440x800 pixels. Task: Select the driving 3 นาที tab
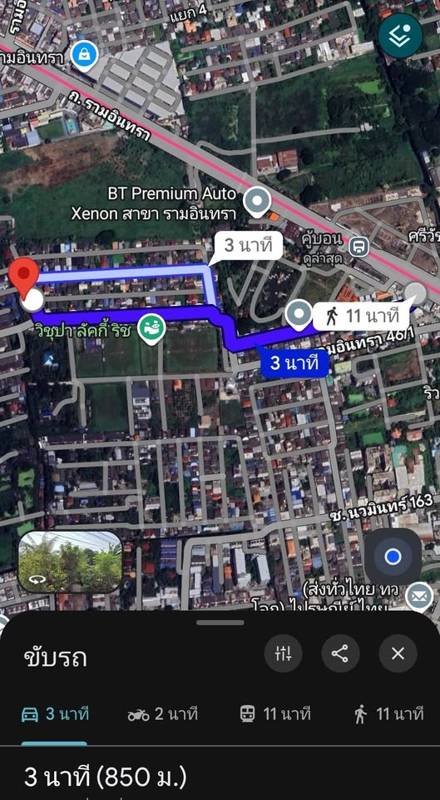click(x=55, y=714)
